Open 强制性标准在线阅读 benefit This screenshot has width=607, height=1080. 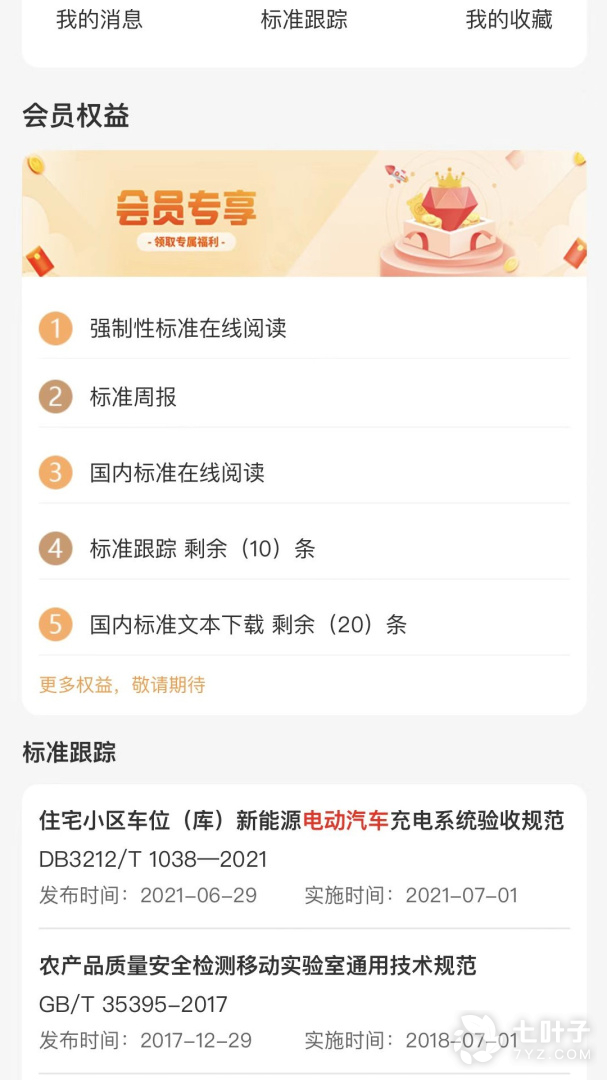click(x=188, y=328)
